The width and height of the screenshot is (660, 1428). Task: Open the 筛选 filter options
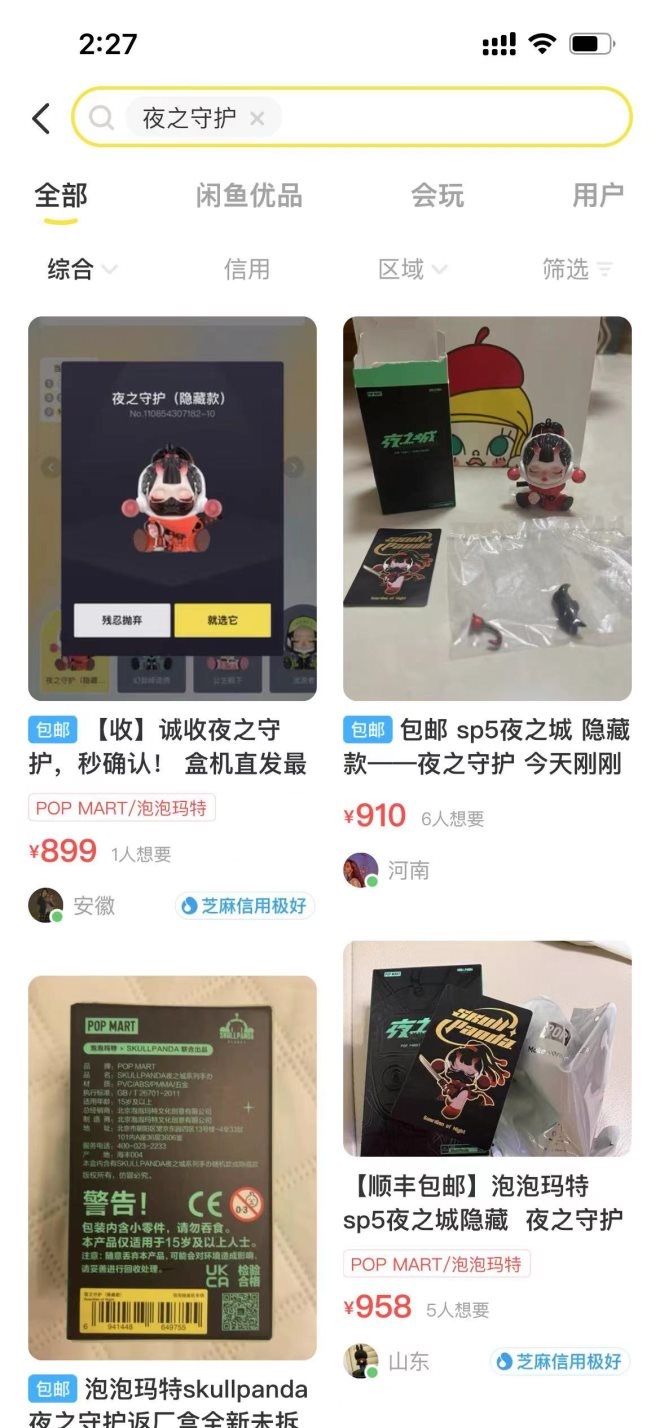(577, 269)
